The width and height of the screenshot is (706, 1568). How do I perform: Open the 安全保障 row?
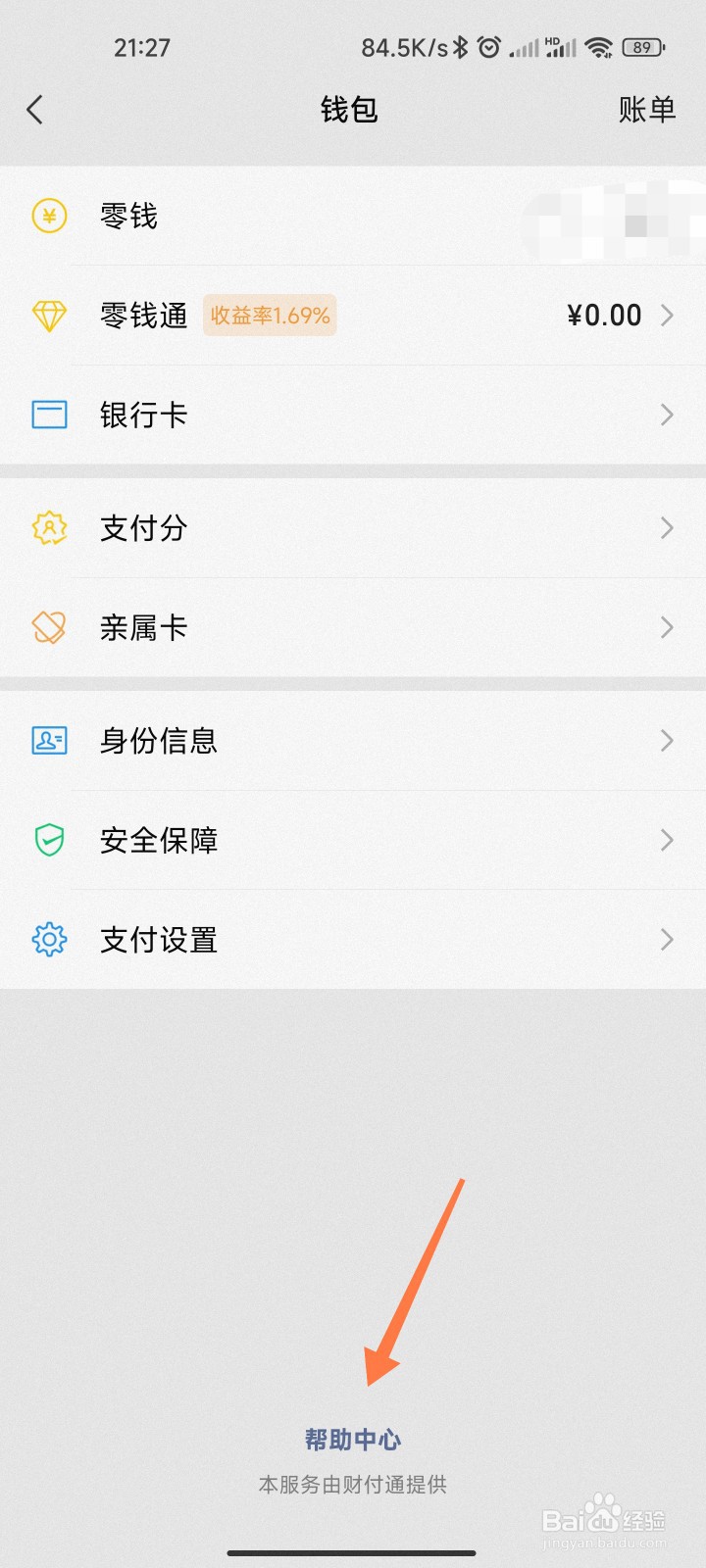tap(353, 840)
